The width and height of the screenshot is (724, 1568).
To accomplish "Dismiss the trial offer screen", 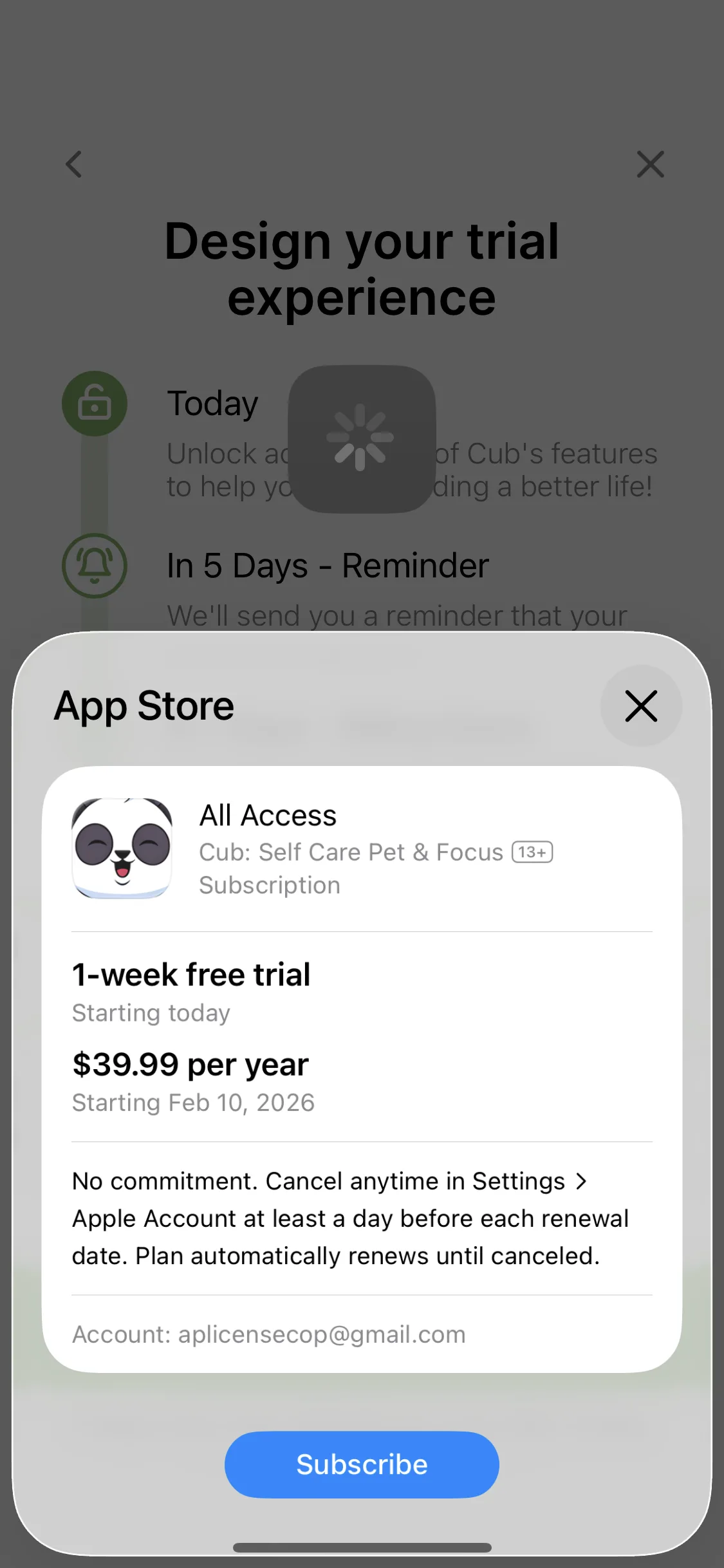I will click(650, 164).
